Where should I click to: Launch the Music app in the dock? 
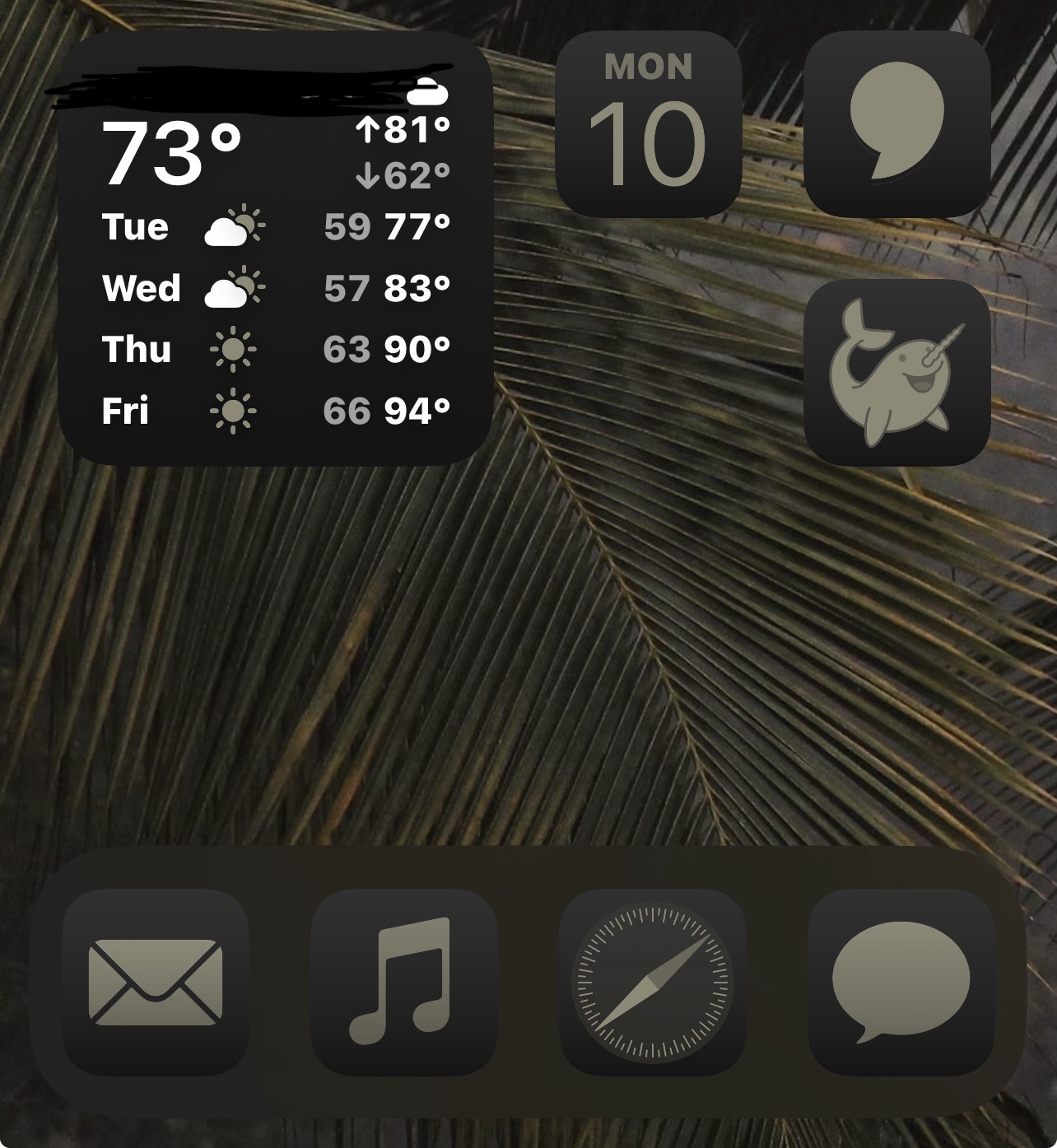pyautogui.click(x=403, y=982)
